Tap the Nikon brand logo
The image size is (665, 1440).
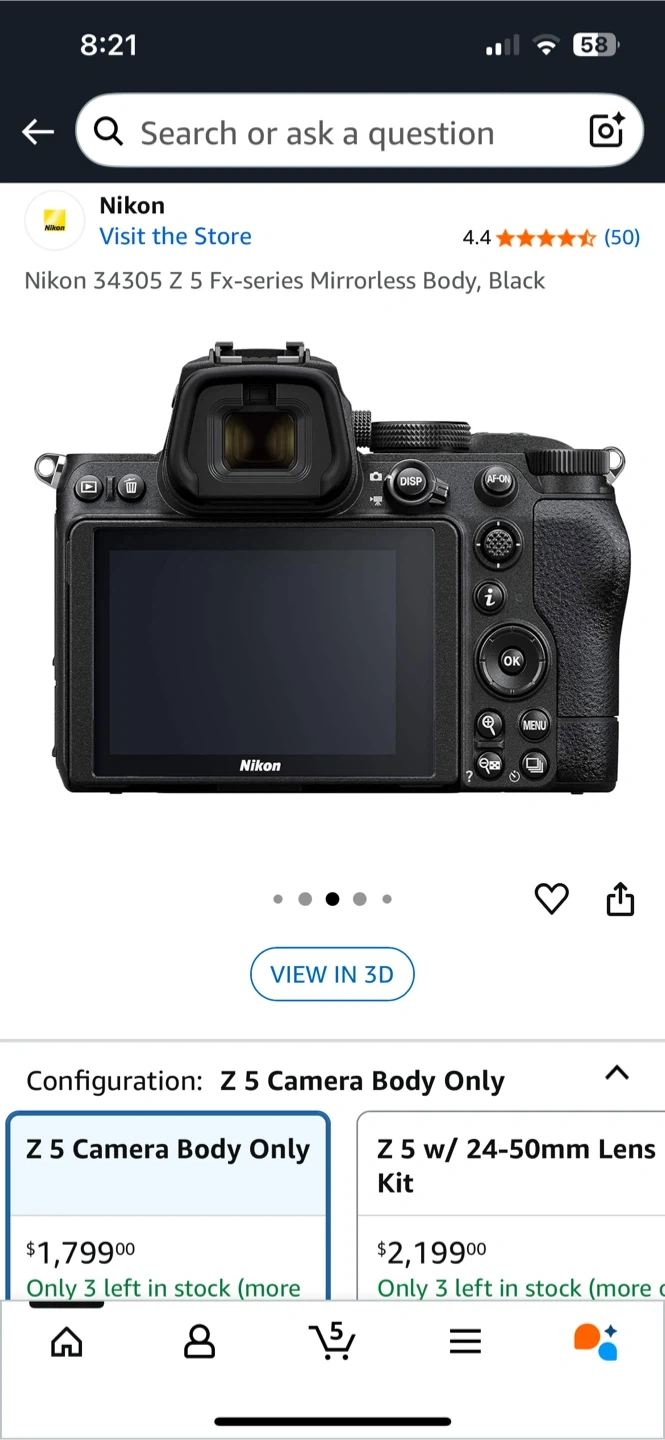[x=54, y=221]
